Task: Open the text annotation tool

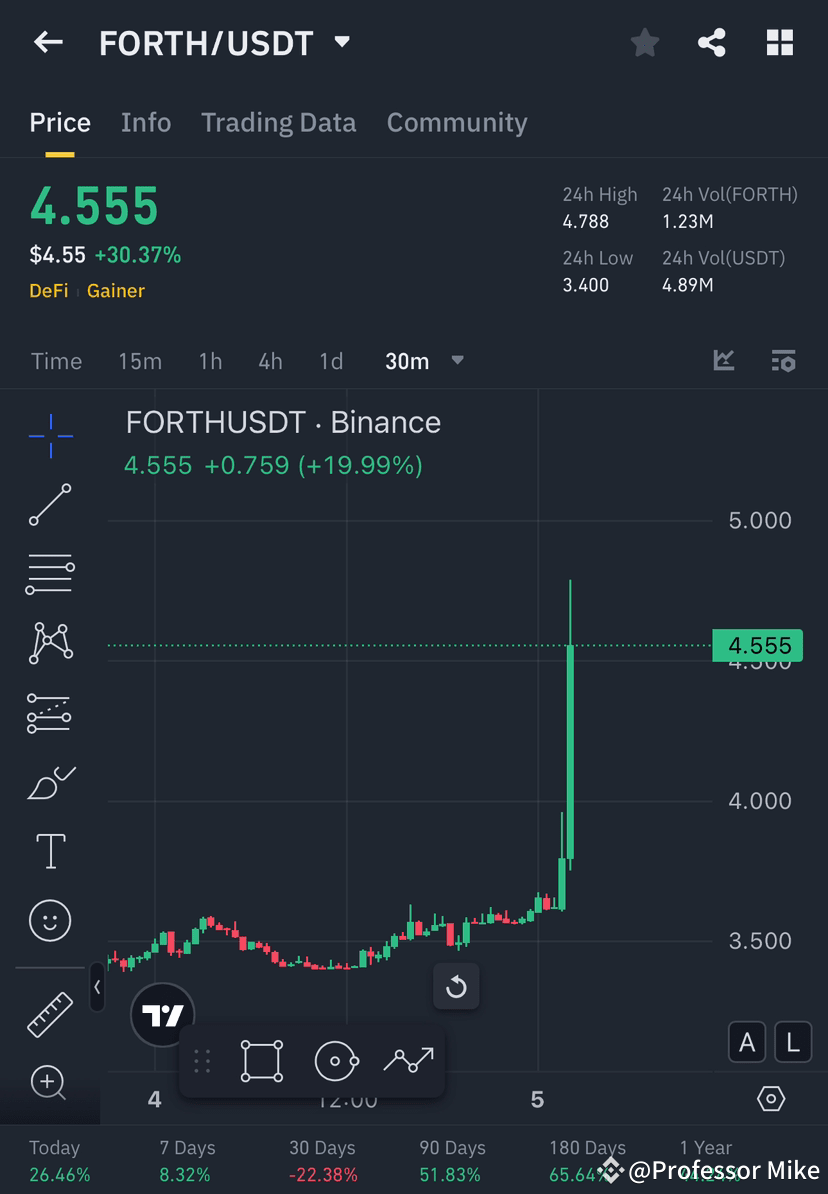Action: point(50,850)
